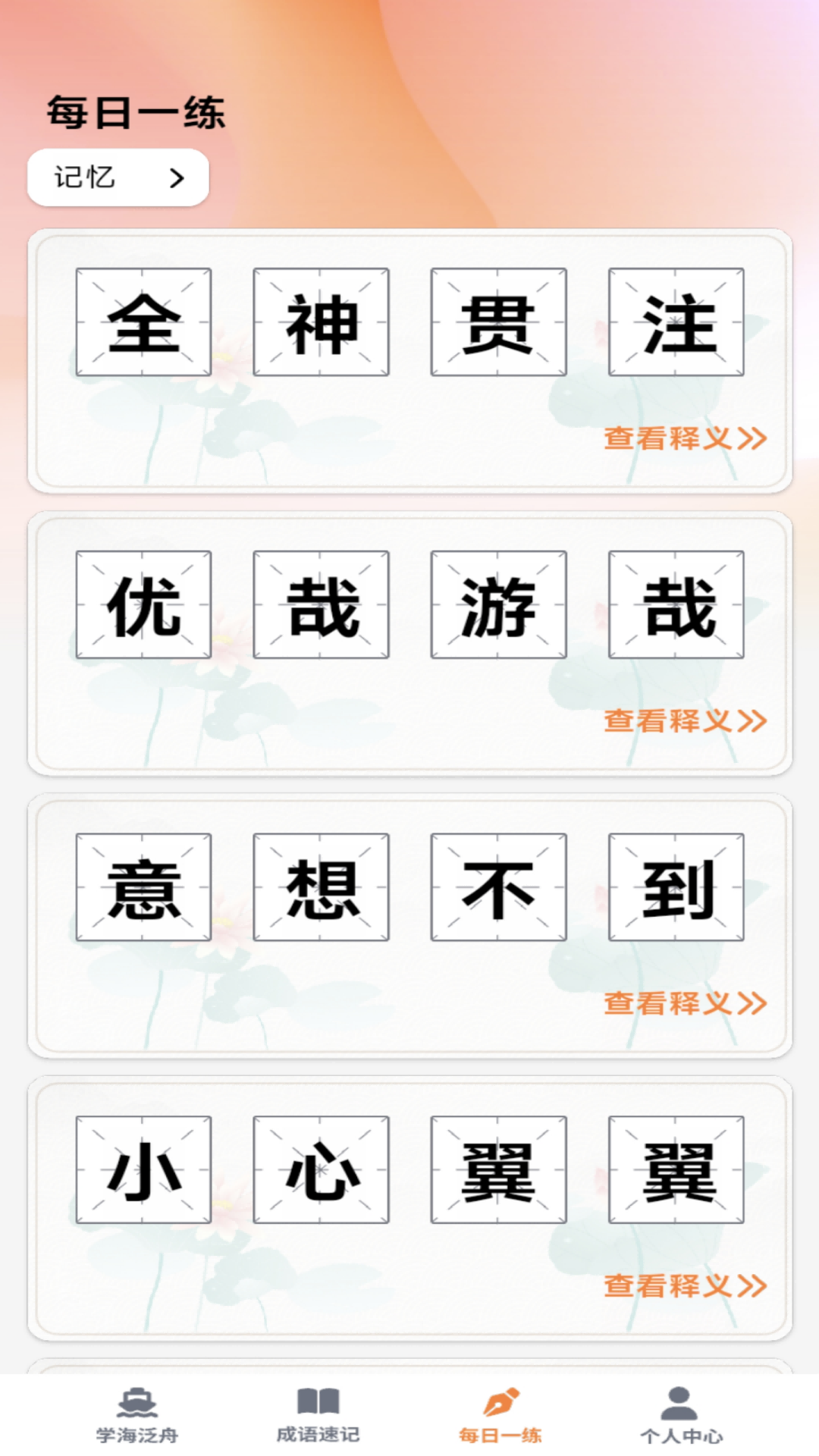View the meaning of 意想不到
The height and width of the screenshot is (1456, 819).
tap(685, 1003)
